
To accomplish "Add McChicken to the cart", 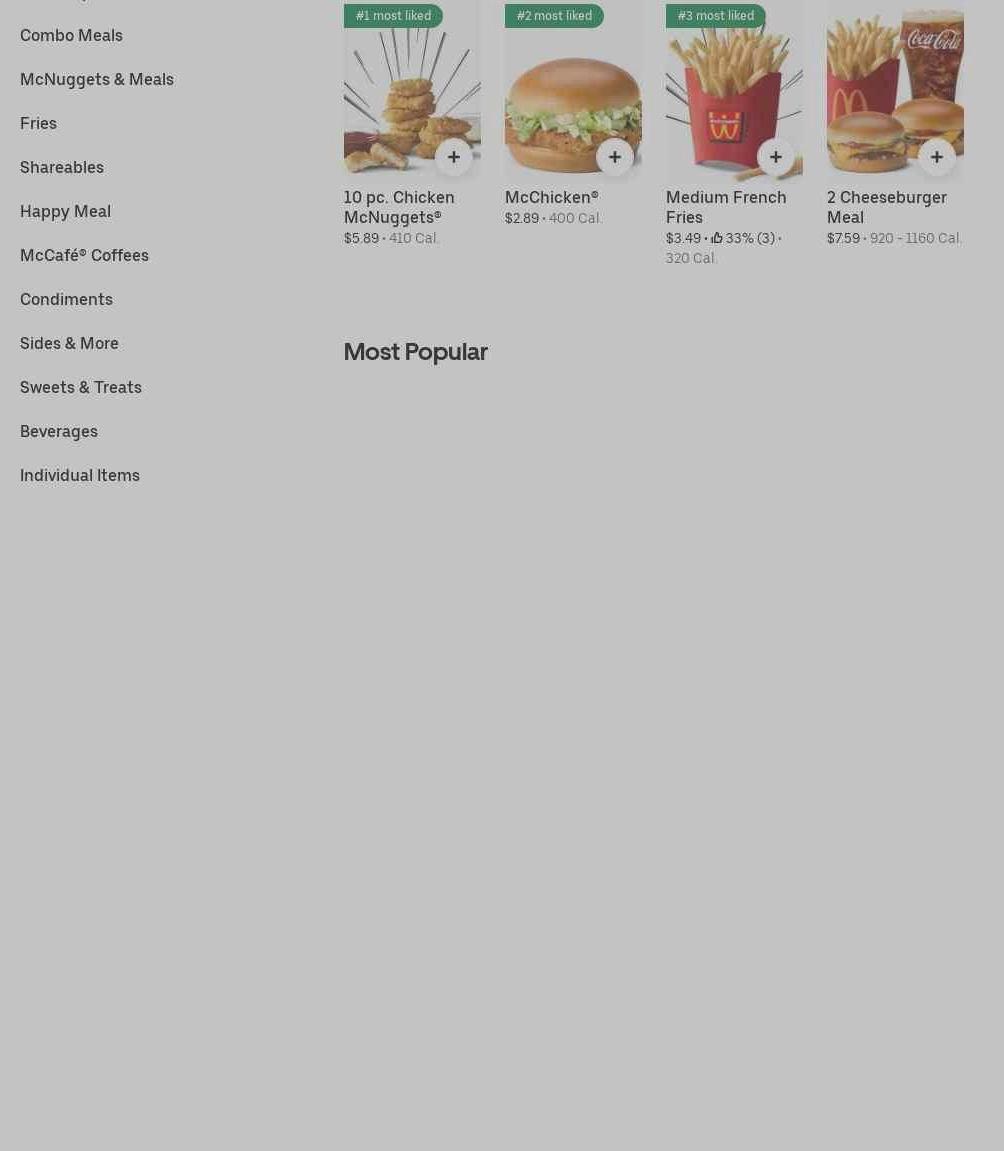I will click(615, 157).
